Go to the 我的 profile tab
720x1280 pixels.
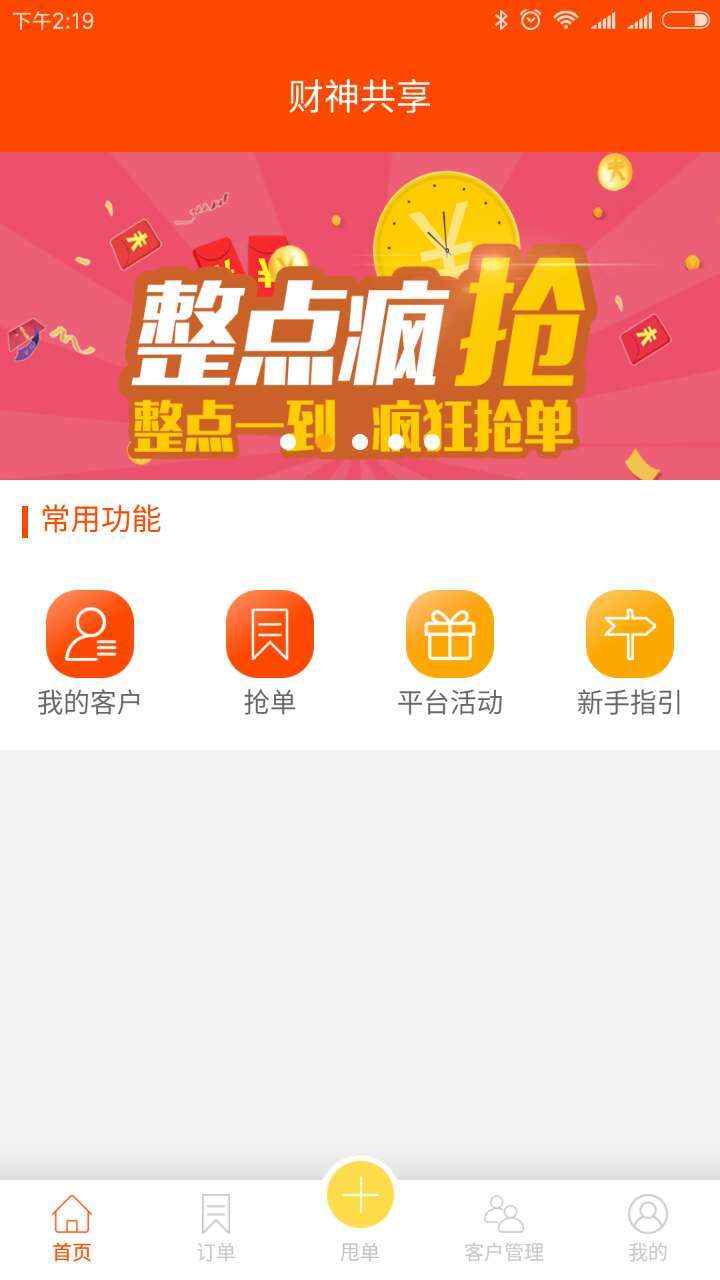[648, 1228]
